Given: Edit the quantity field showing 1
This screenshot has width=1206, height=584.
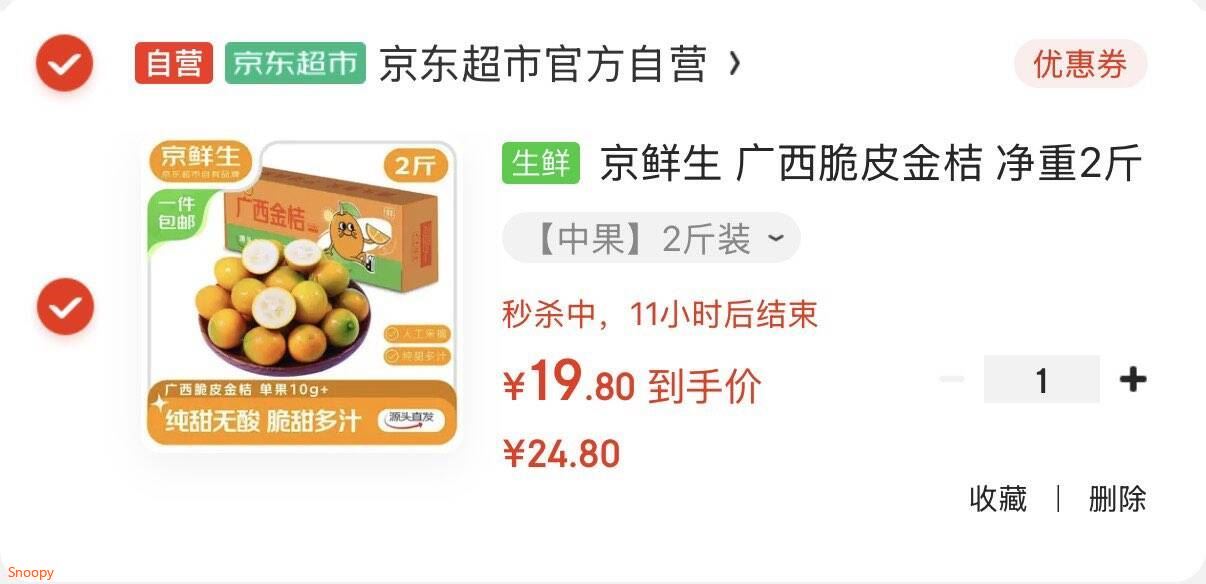Looking at the screenshot, I should [1042, 380].
